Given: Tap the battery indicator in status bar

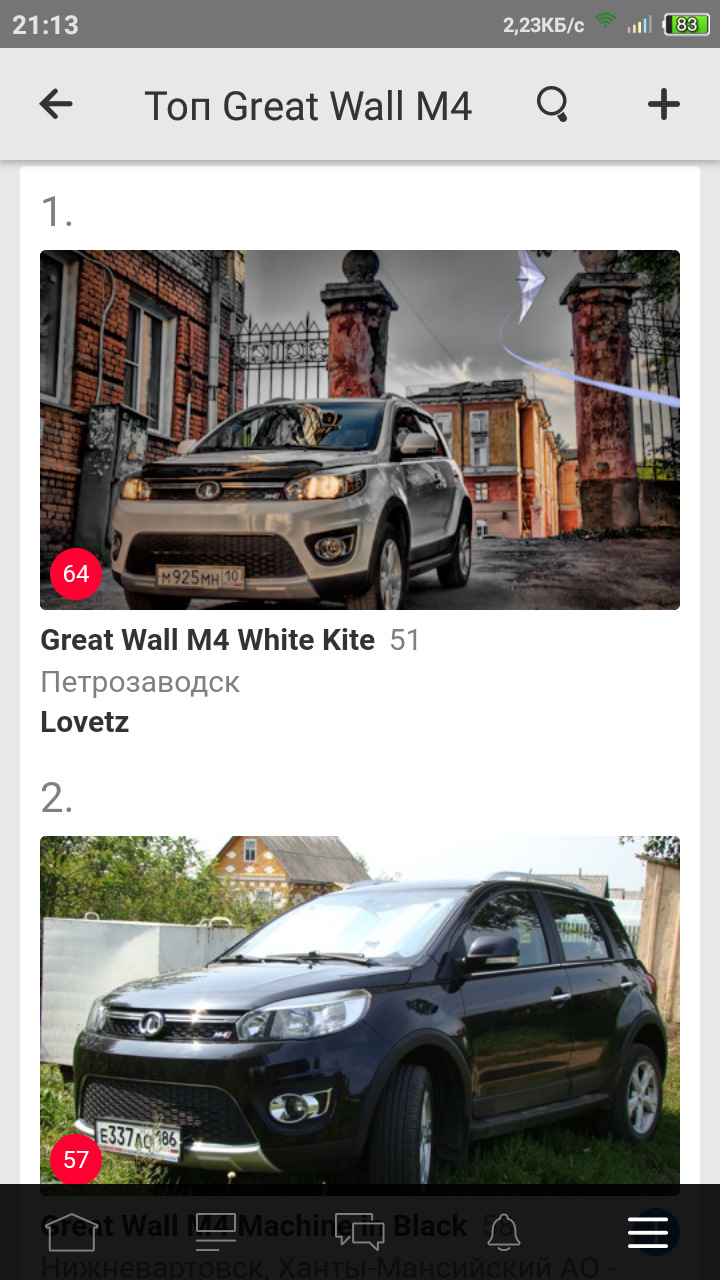Looking at the screenshot, I should pyautogui.click(x=685, y=22).
